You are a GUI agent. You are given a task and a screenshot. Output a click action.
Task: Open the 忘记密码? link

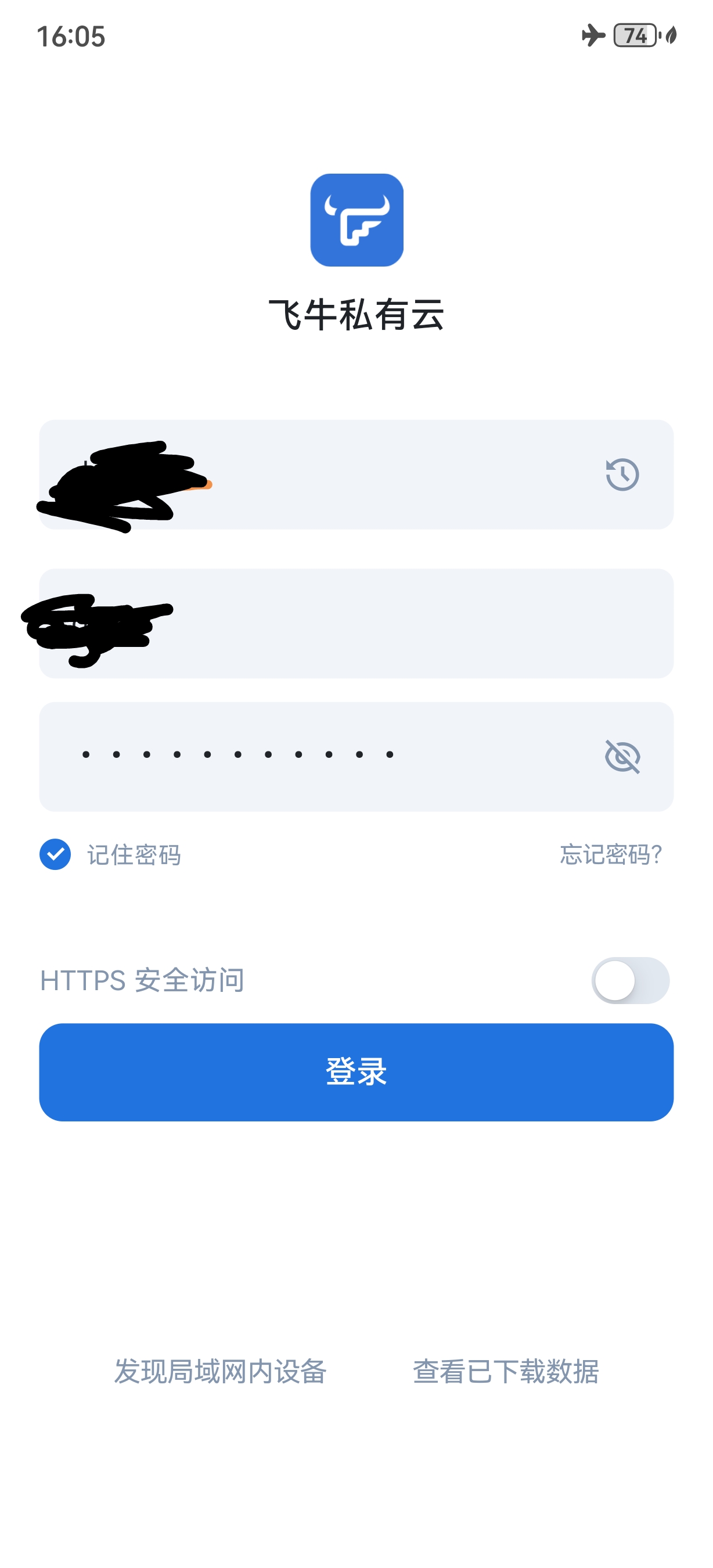click(610, 854)
